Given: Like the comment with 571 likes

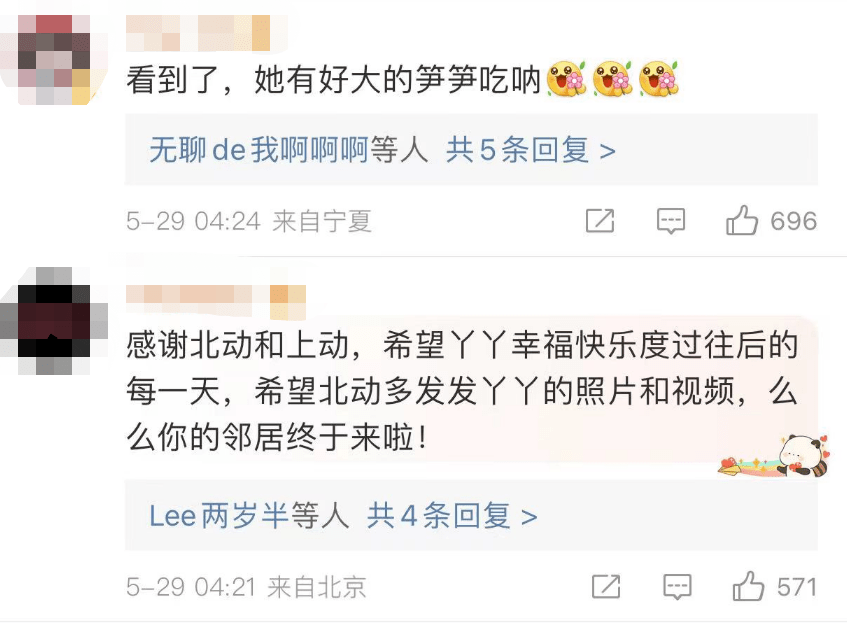Looking at the screenshot, I should 748,586.
